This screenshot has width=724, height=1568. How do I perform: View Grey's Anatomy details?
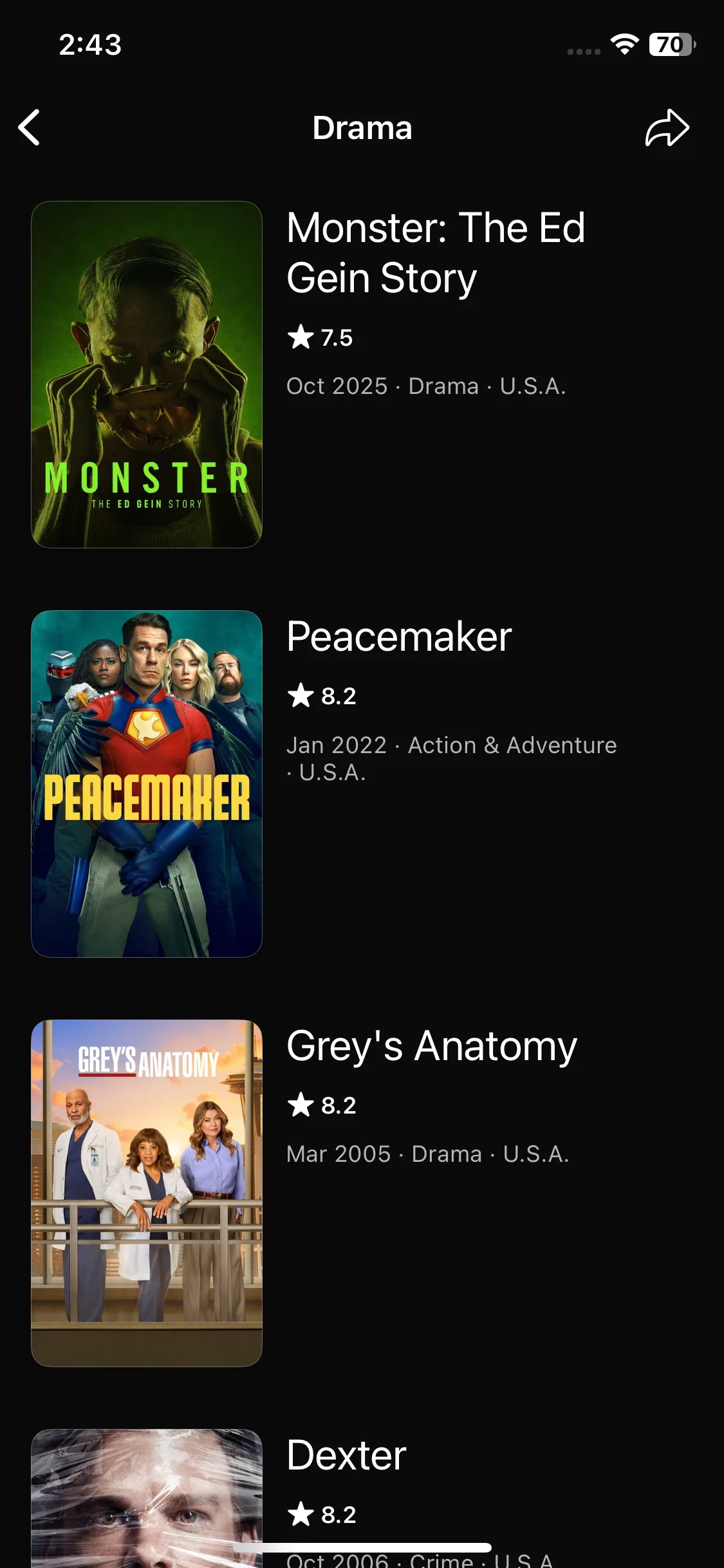(x=431, y=1047)
